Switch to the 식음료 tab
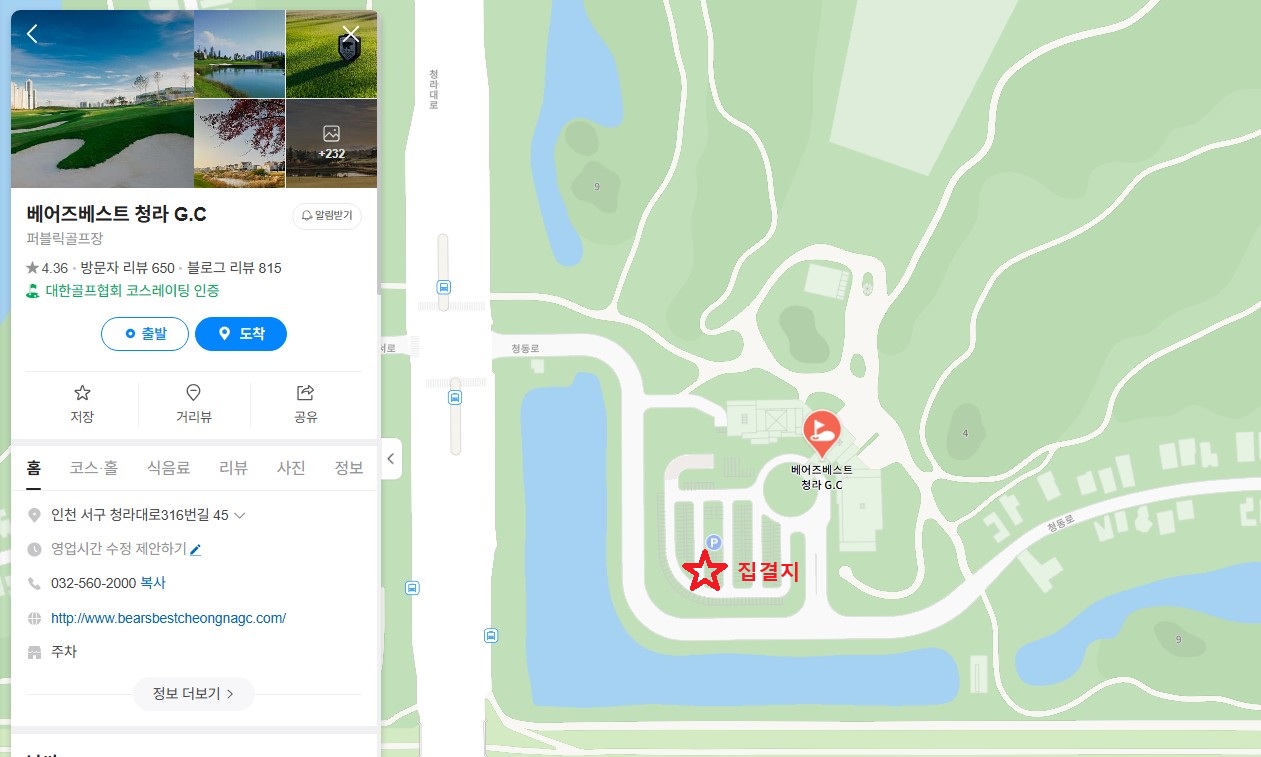Viewport: 1261px width, 757px height. pos(168,468)
